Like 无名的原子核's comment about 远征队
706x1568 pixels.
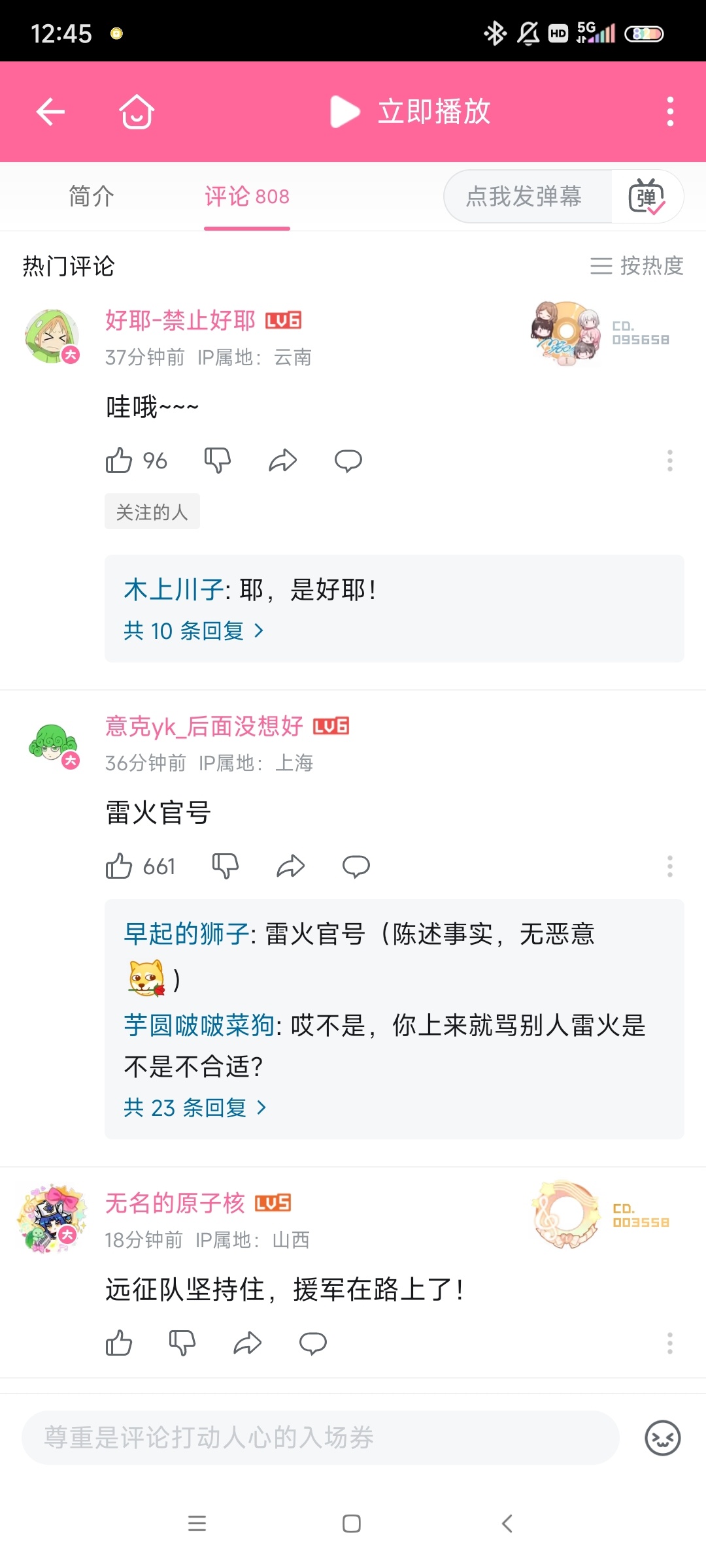119,1343
